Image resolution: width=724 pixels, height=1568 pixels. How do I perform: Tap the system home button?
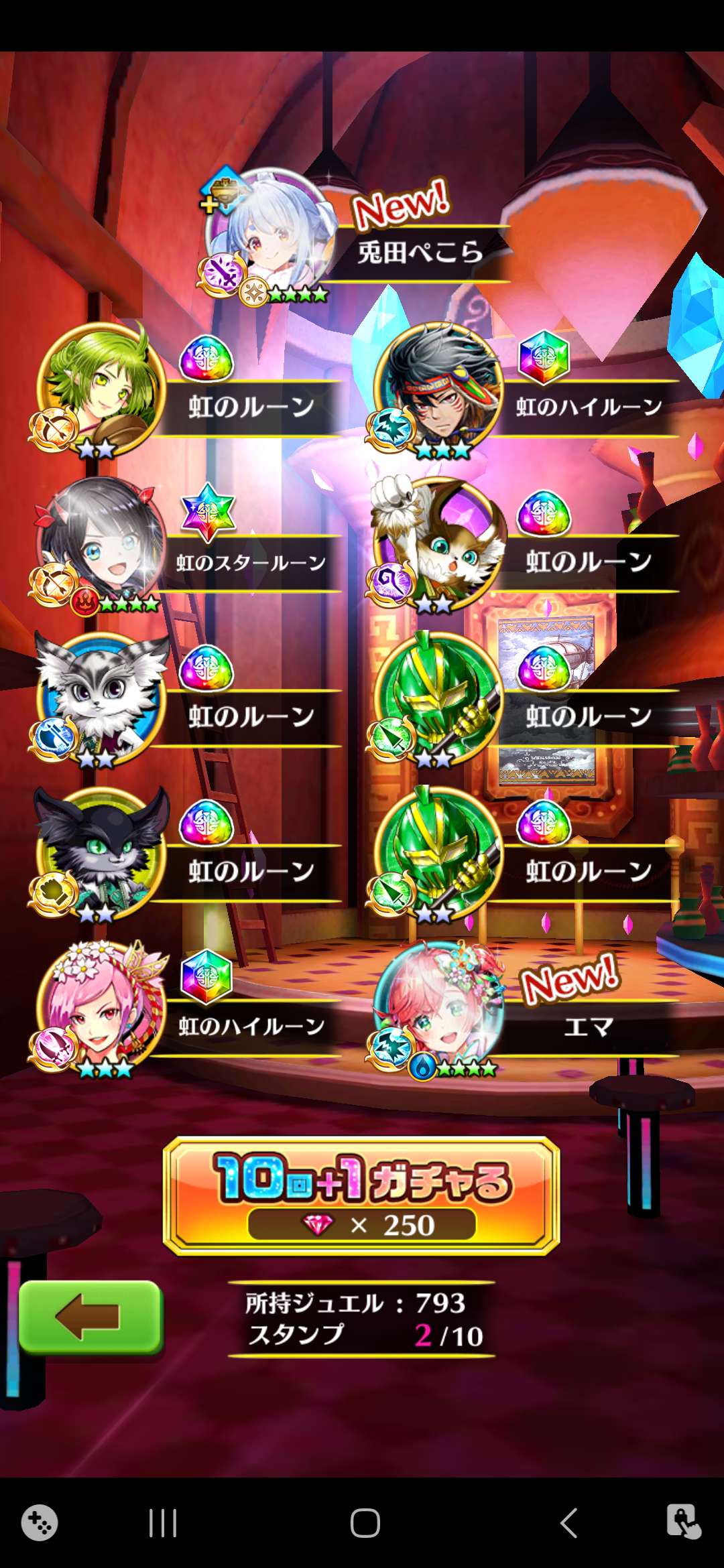pyautogui.click(x=365, y=1523)
